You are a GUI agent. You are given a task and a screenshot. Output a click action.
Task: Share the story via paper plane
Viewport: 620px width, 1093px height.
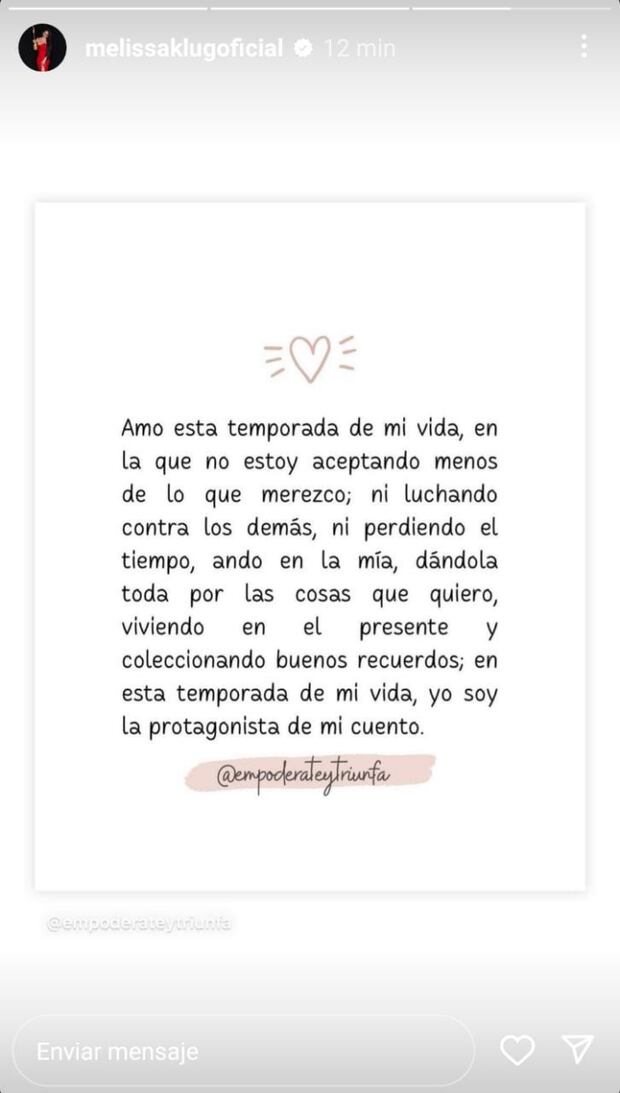click(578, 1049)
